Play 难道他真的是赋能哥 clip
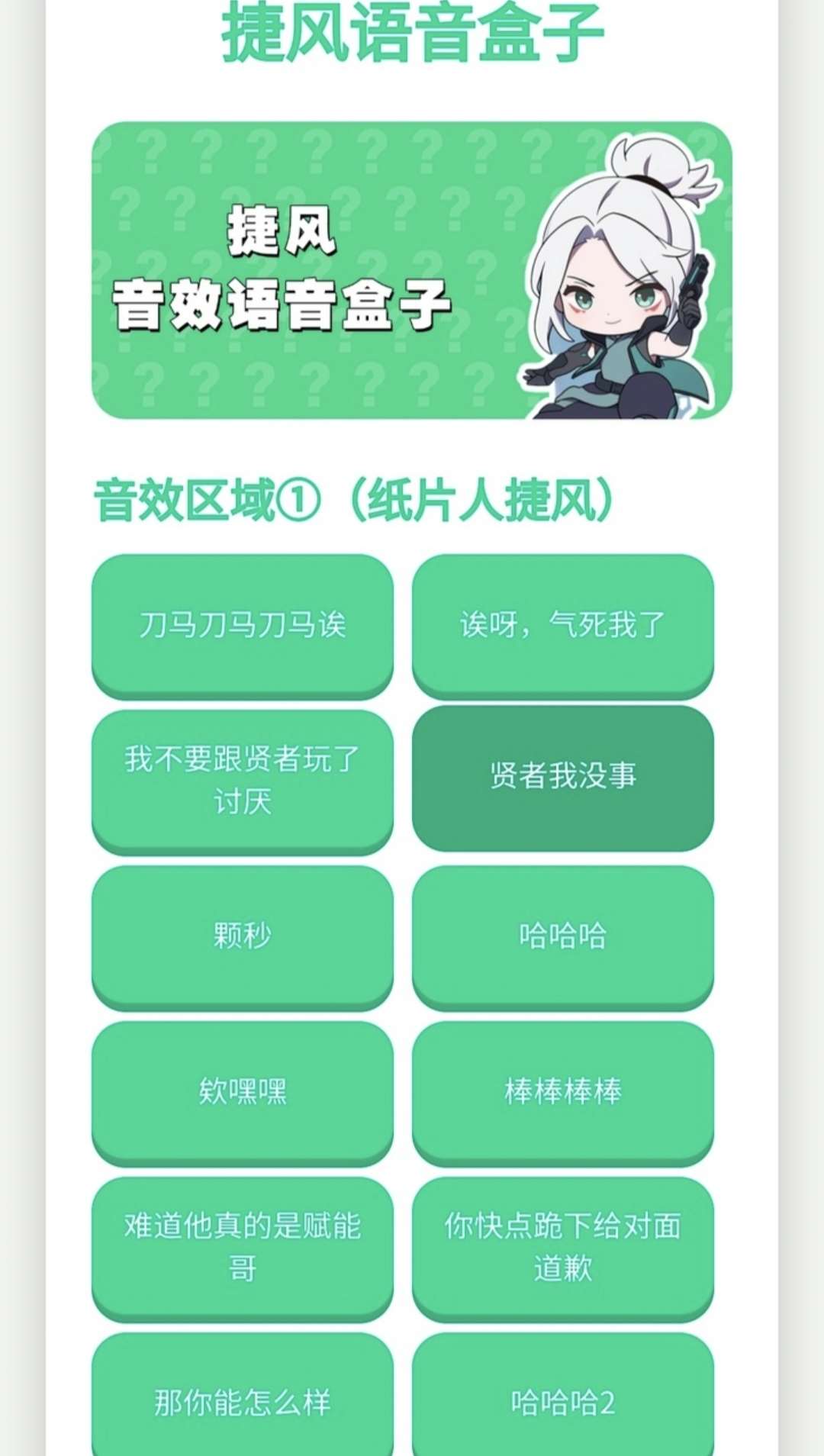 pos(243,1247)
